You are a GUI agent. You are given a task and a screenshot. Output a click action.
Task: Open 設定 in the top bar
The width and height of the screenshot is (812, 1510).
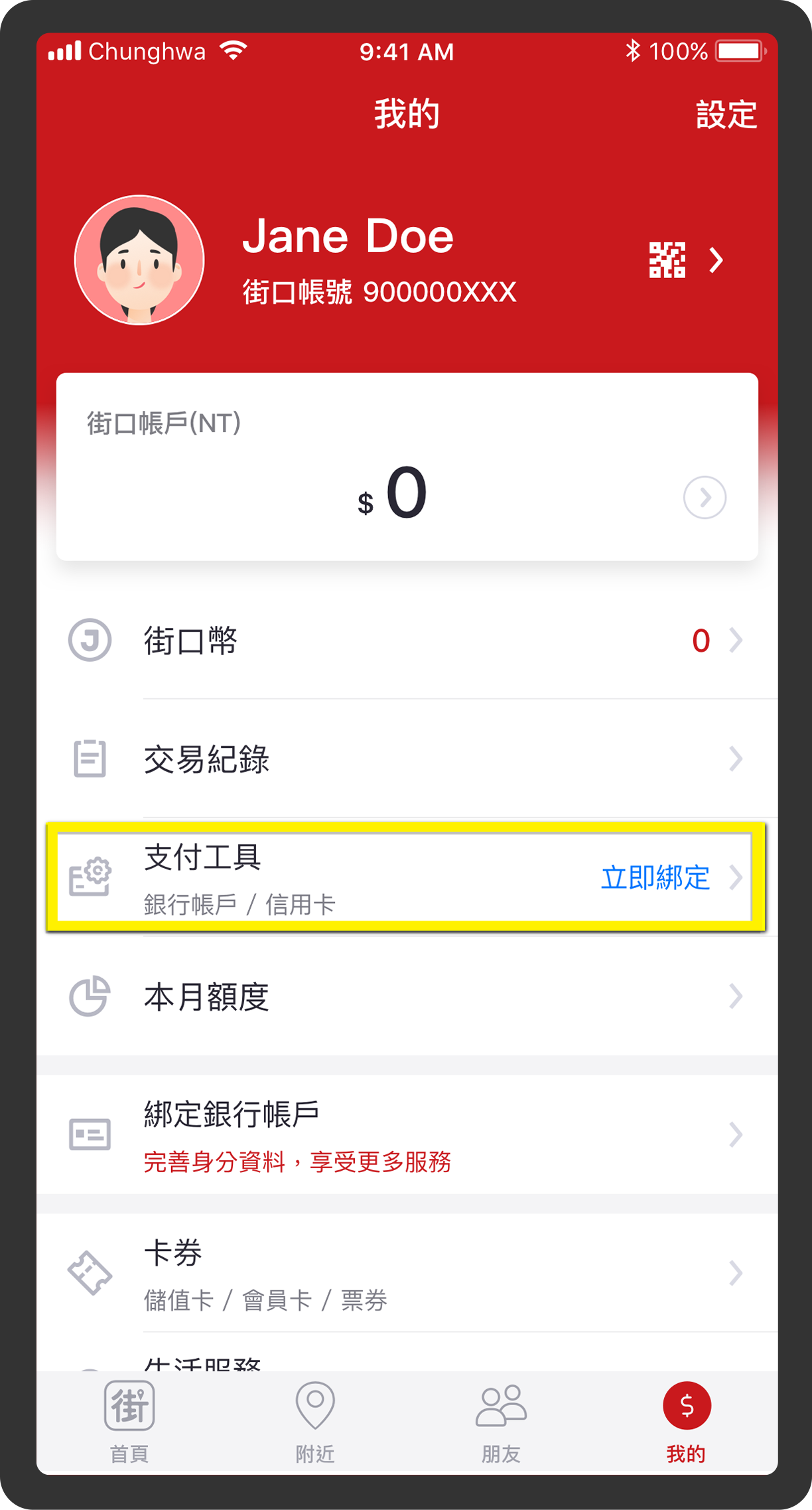click(726, 115)
